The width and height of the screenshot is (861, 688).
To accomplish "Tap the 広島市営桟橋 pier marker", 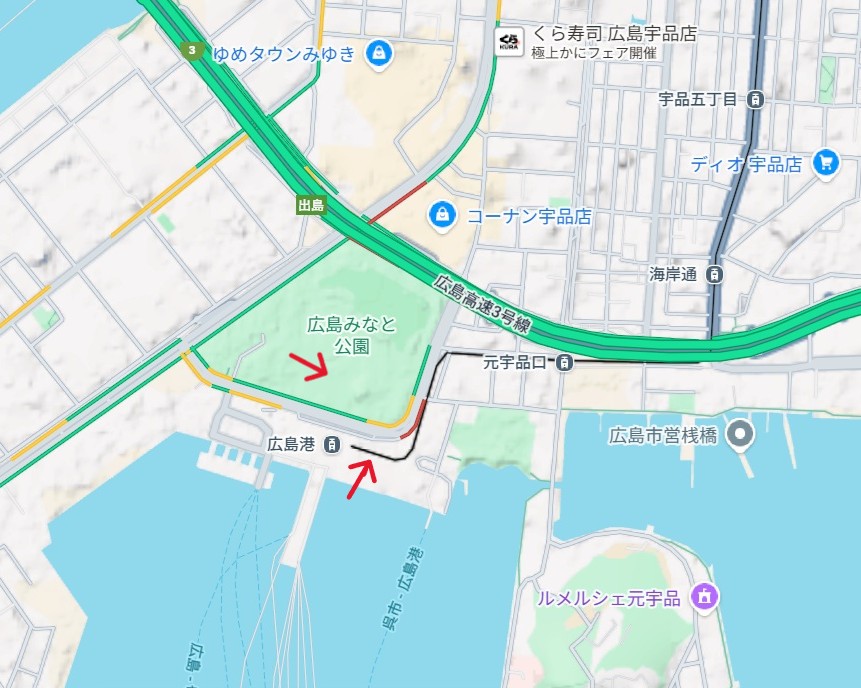I will click(x=740, y=434).
